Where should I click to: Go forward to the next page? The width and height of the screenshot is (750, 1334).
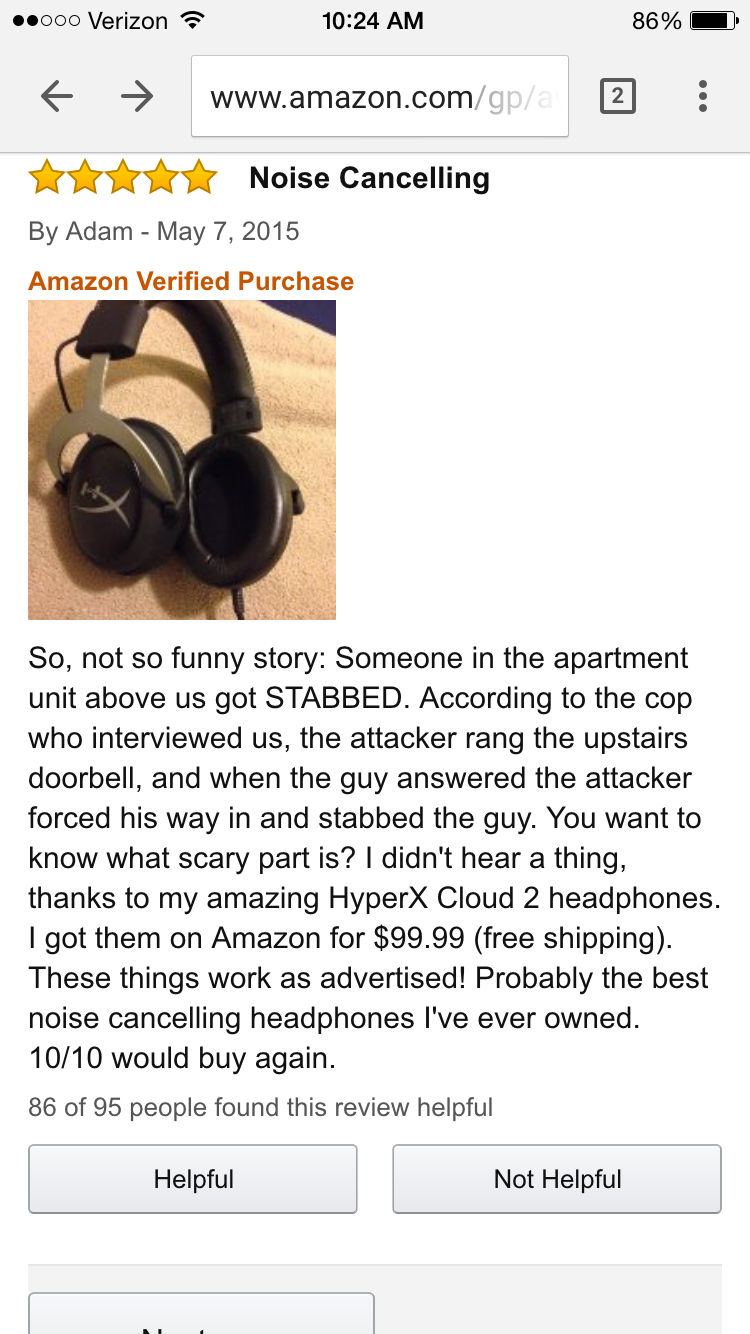[x=136, y=96]
